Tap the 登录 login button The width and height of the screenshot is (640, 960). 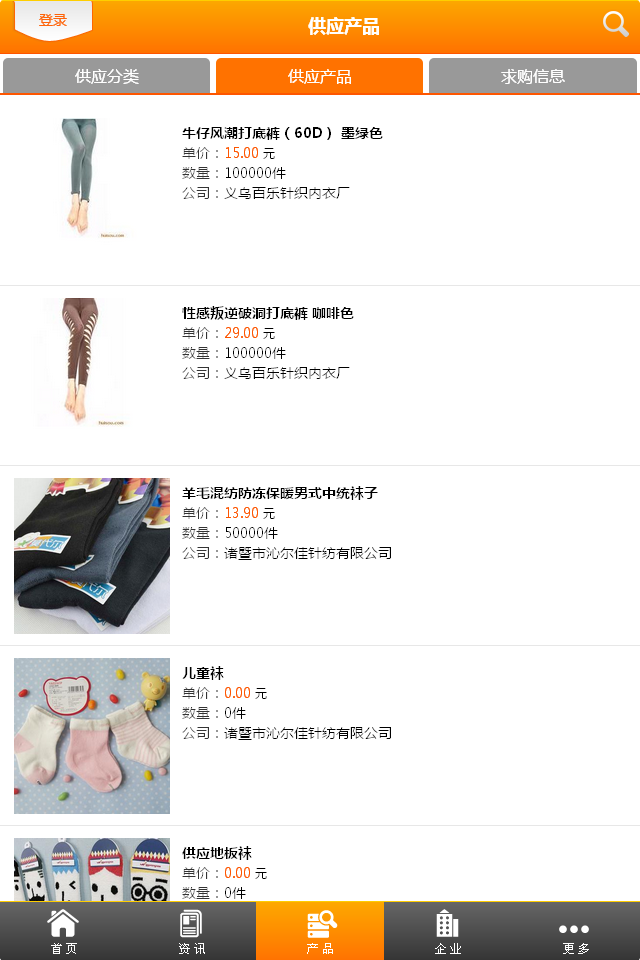(53, 21)
